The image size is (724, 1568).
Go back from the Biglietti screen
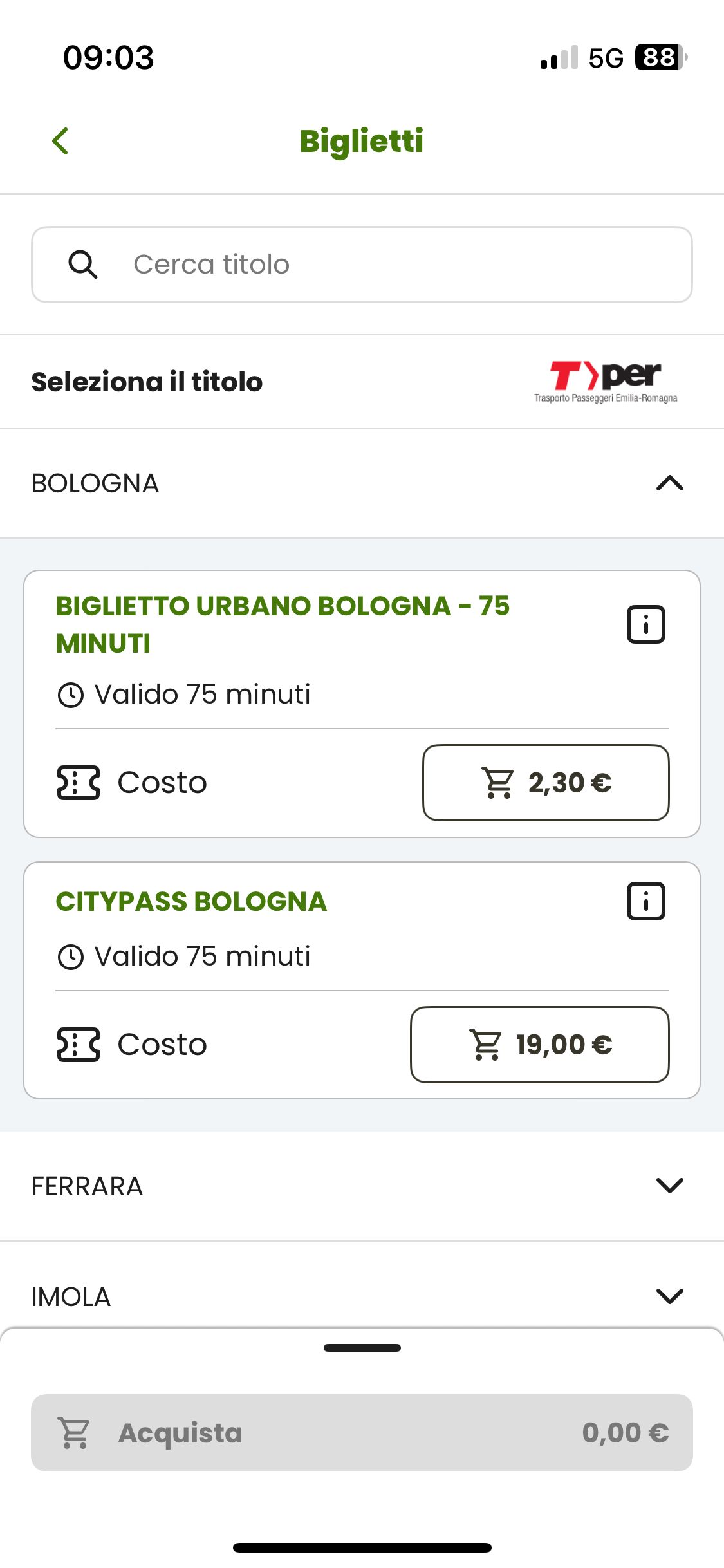(60, 141)
